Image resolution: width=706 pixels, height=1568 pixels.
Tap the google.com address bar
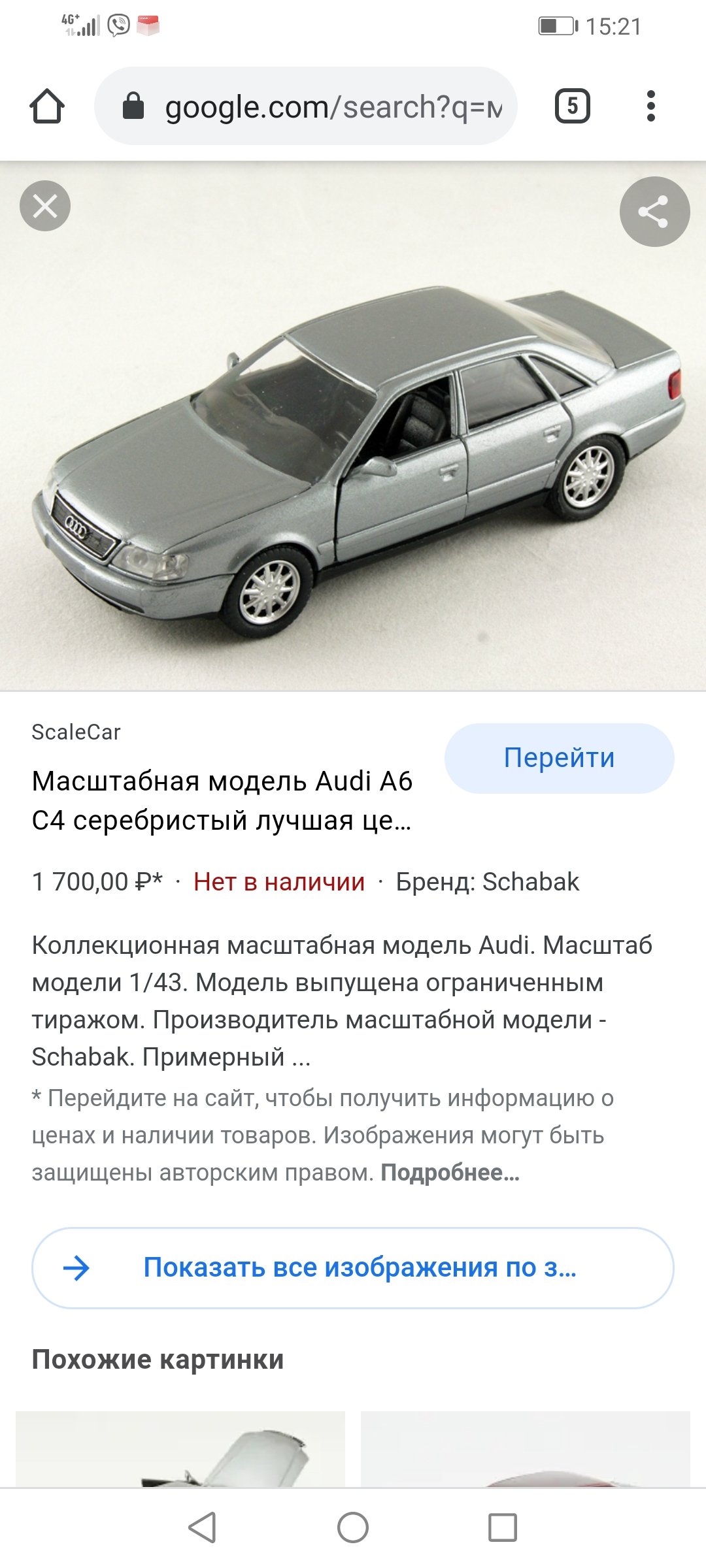306,106
